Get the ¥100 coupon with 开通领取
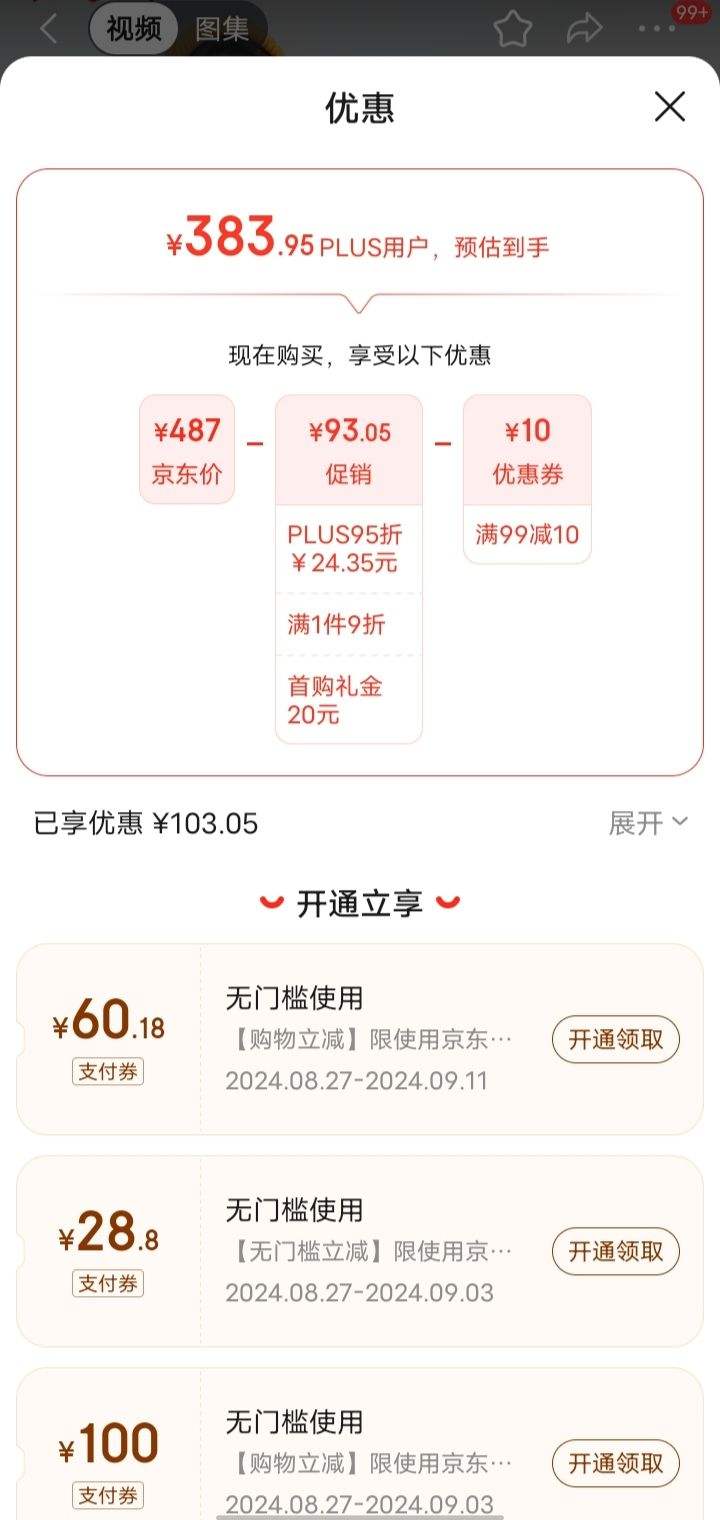This screenshot has width=720, height=1520. (615, 1463)
